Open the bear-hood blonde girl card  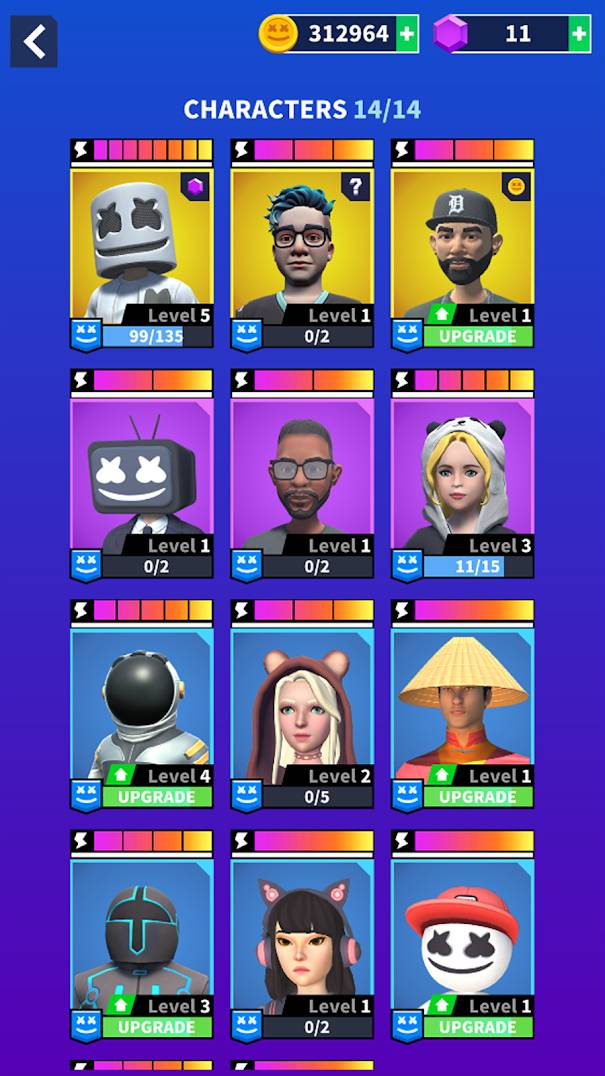pyautogui.click(x=302, y=705)
